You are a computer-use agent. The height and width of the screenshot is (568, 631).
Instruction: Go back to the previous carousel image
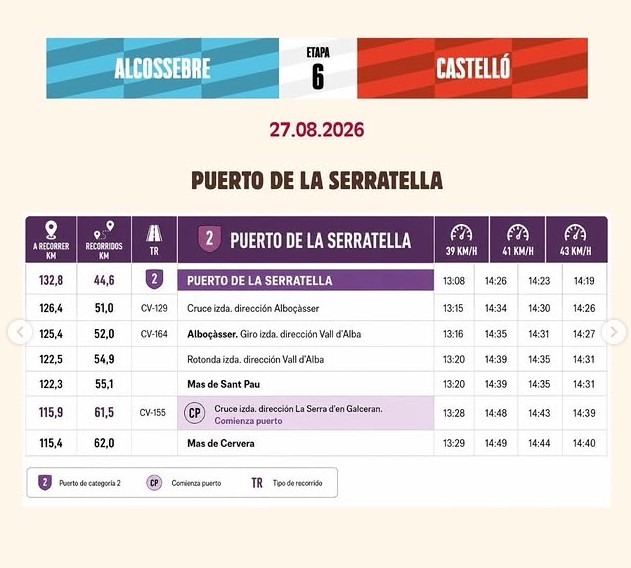coord(20,332)
